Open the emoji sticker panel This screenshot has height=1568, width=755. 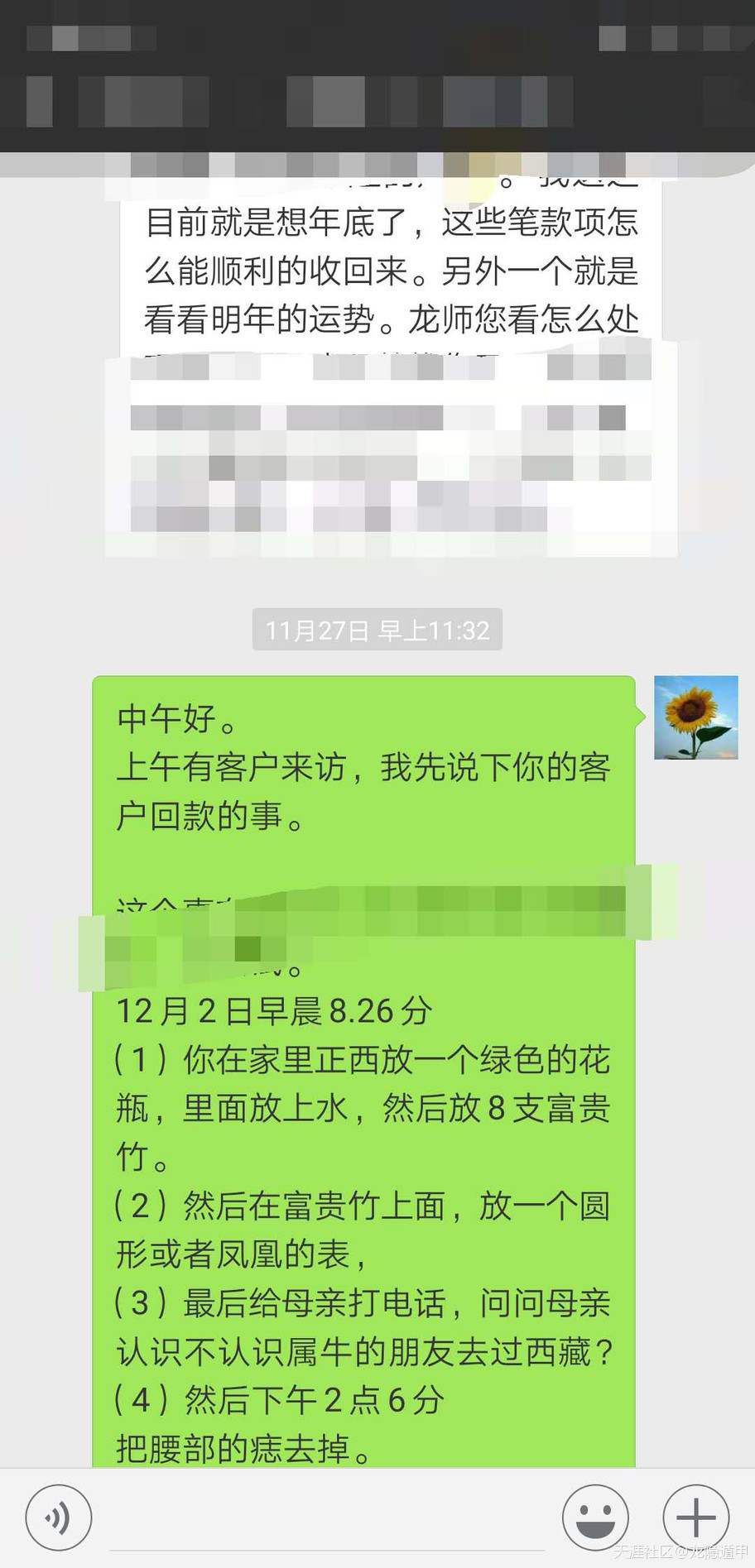[x=594, y=1518]
